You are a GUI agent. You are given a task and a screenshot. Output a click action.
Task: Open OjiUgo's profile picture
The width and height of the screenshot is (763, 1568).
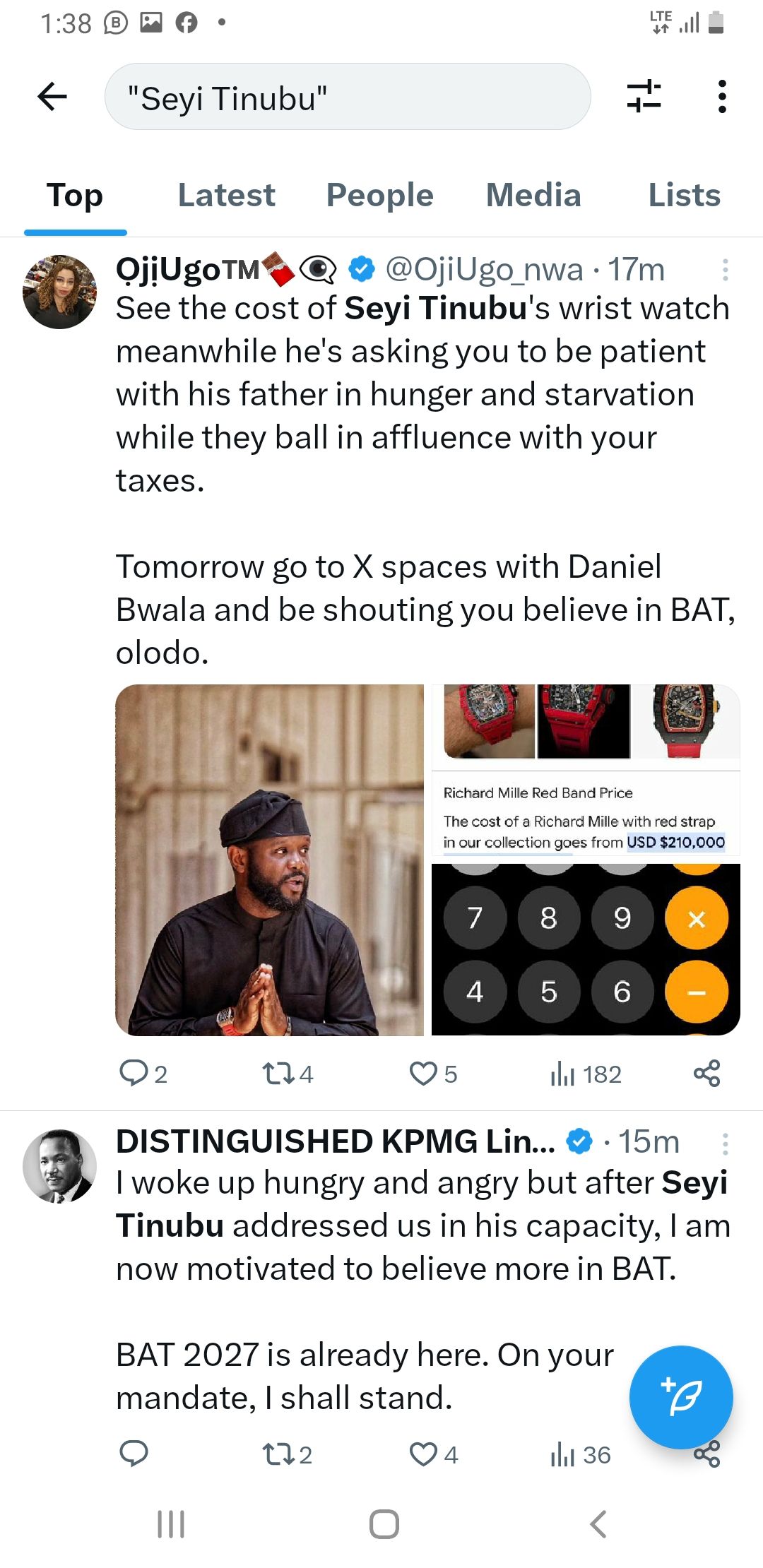(59, 292)
